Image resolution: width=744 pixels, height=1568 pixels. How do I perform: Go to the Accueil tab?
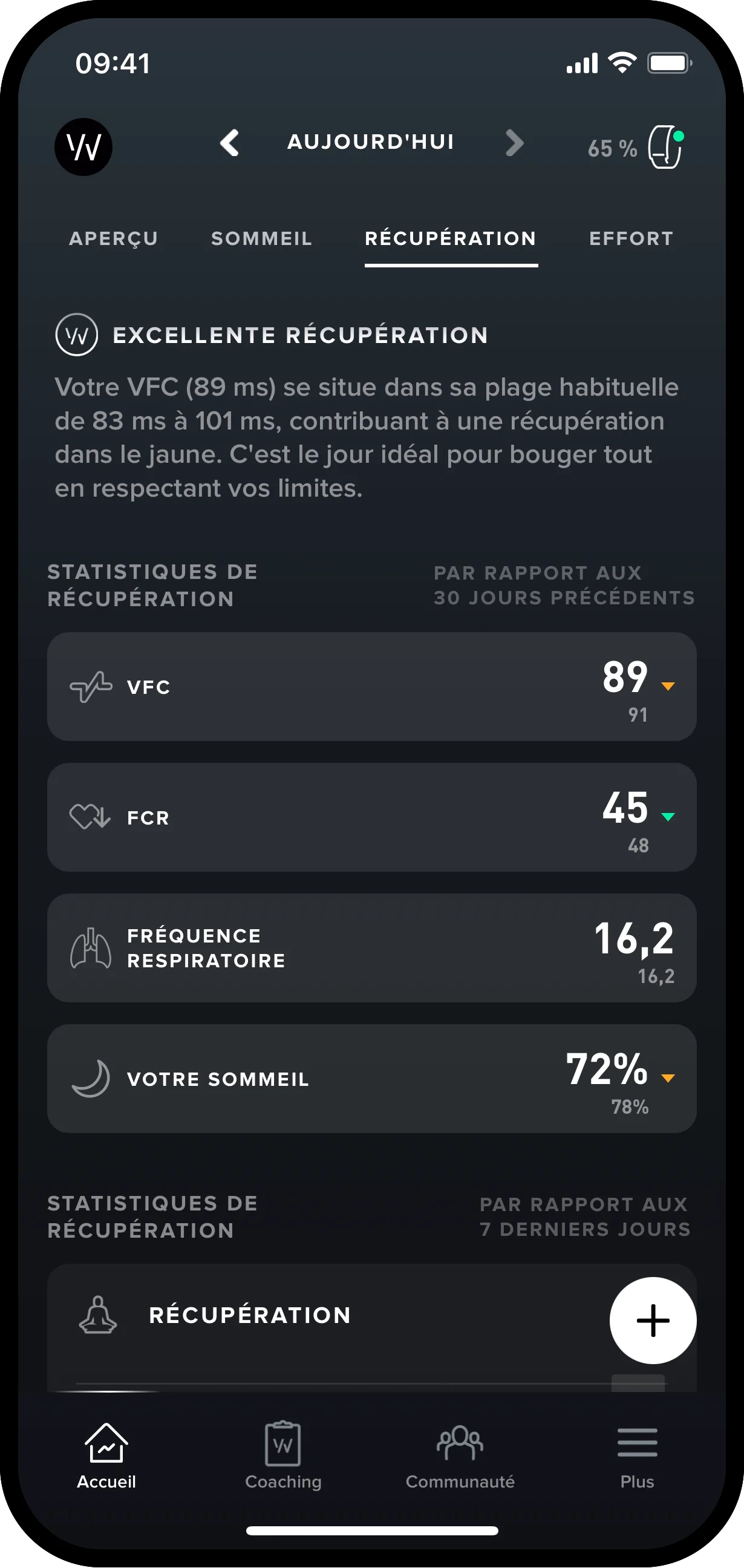(x=106, y=1455)
